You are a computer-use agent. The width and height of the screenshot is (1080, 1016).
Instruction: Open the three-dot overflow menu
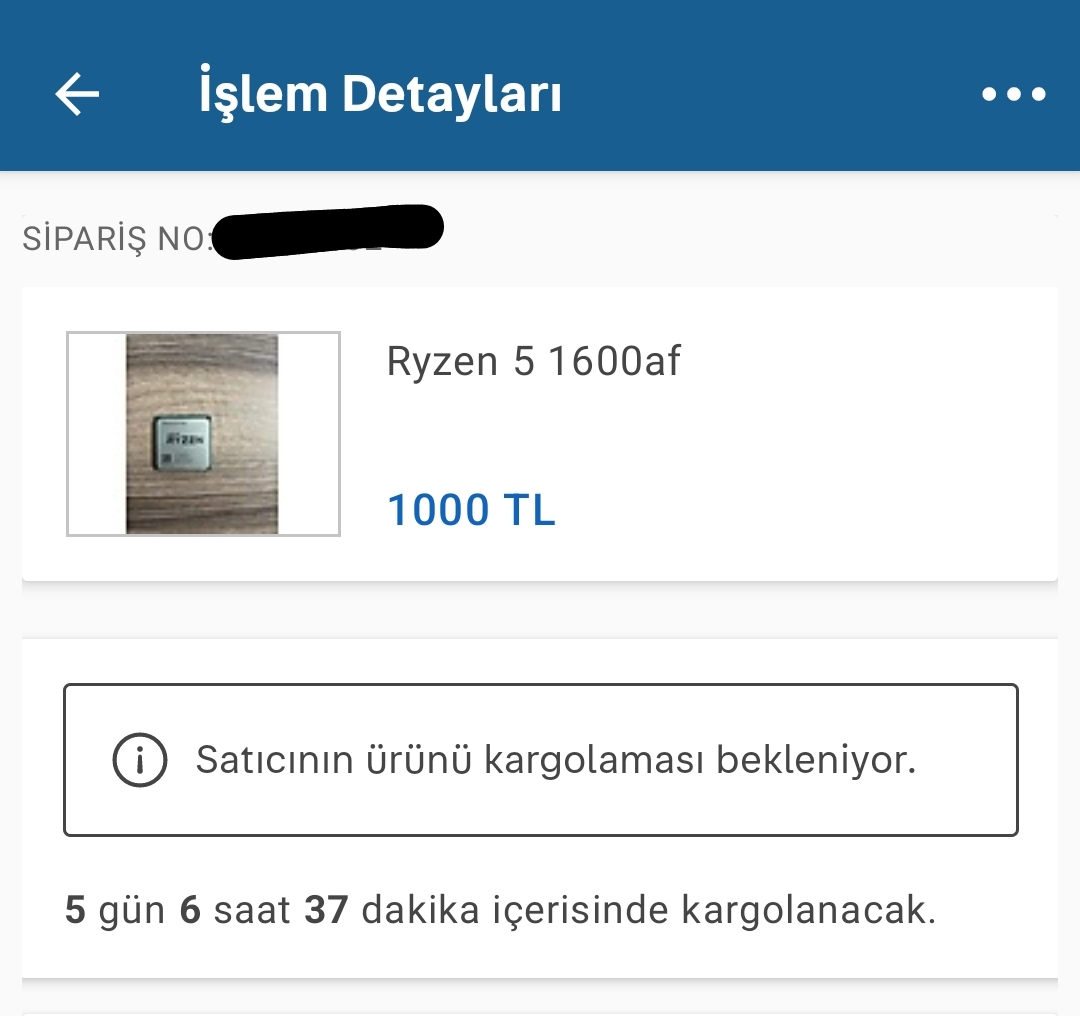click(x=1013, y=95)
